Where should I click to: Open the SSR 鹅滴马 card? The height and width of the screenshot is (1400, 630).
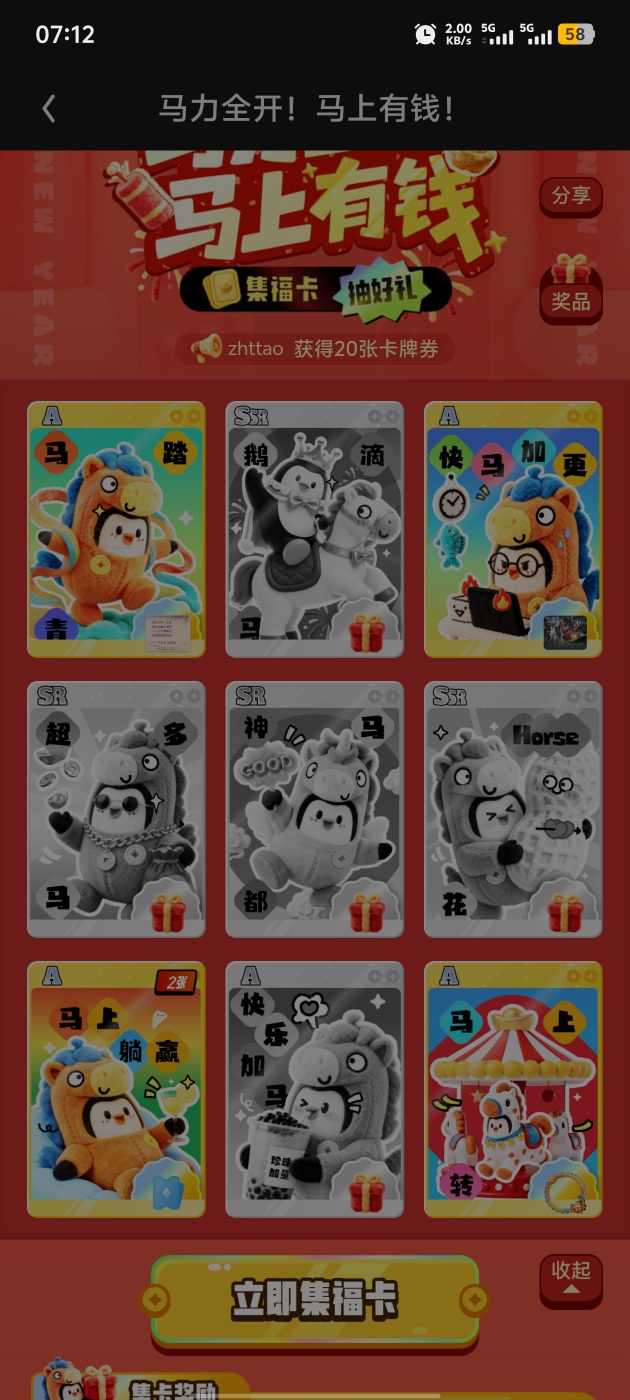(315, 529)
